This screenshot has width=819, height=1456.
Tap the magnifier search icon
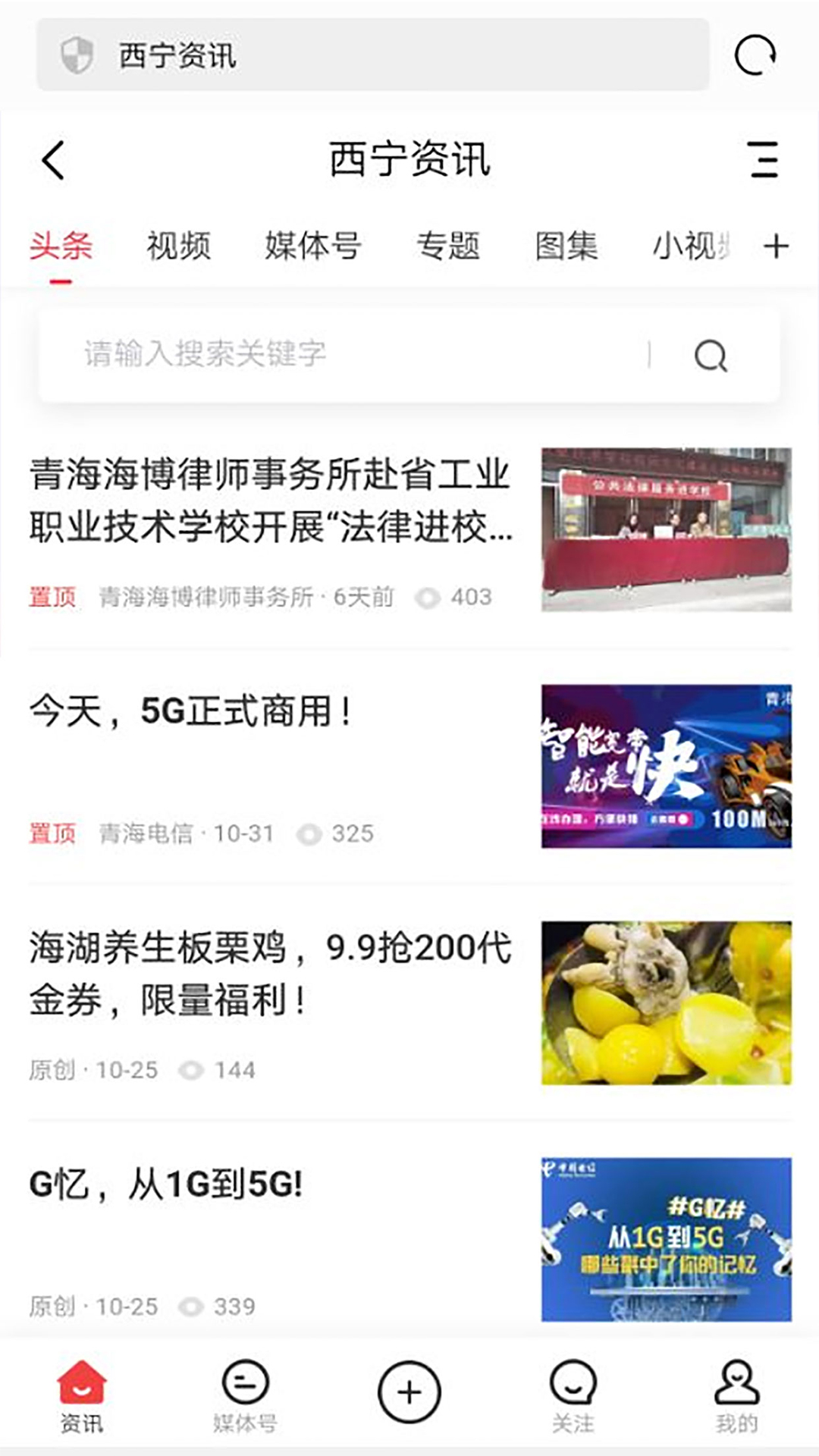click(711, 355)
